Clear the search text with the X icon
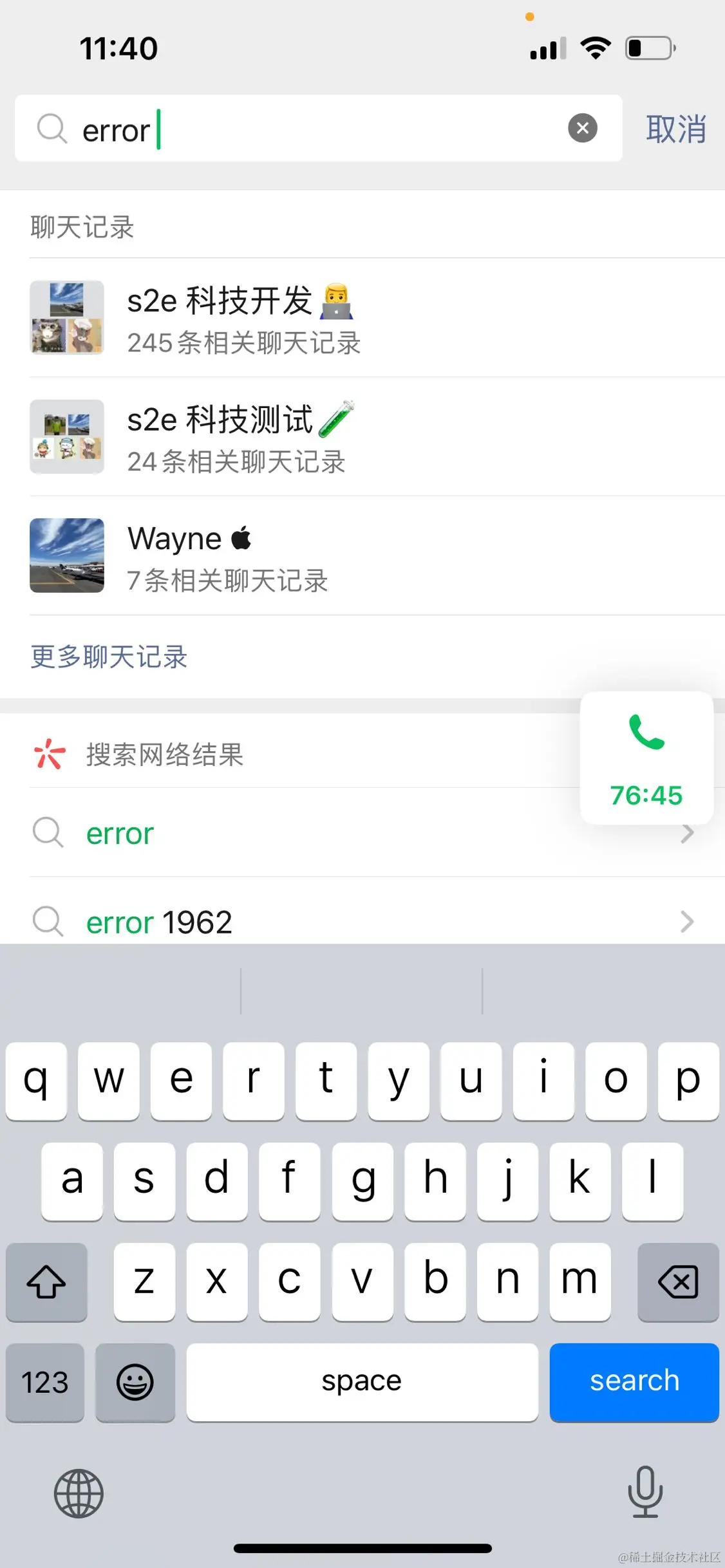 [x=582, y=128]
